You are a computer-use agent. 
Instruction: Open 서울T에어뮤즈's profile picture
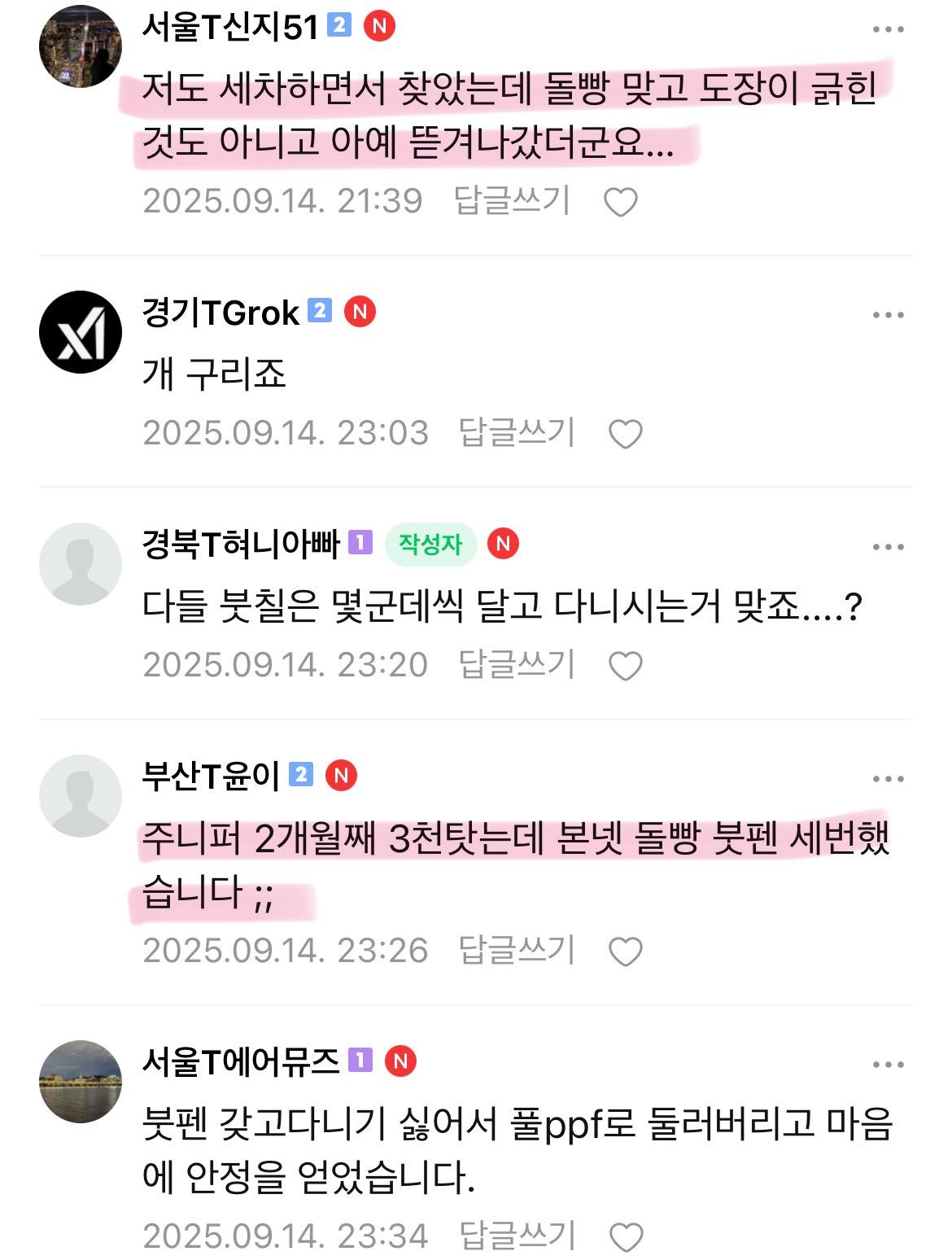(x=80, y=1081)
